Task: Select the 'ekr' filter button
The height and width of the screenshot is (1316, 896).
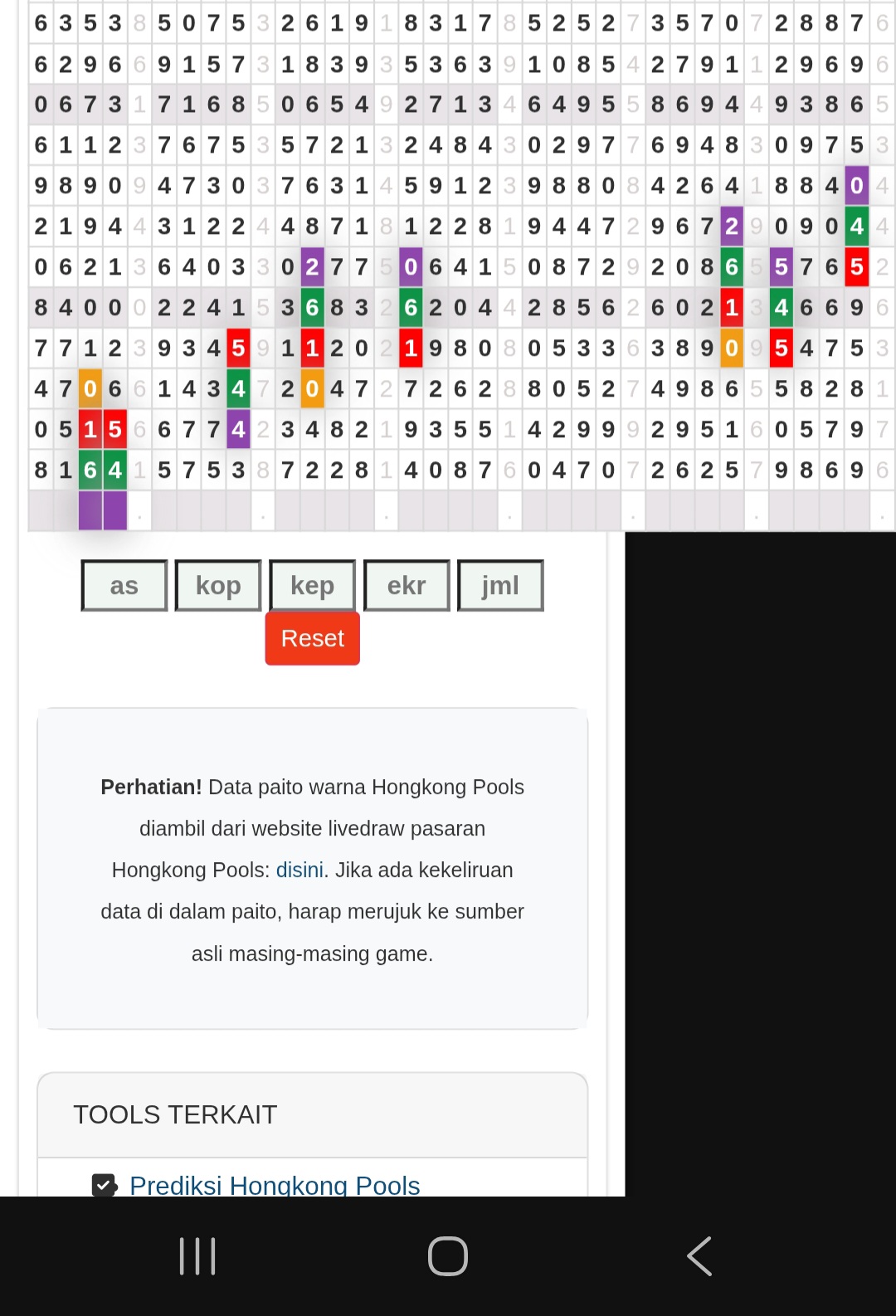Action: (x=407, y=586)
